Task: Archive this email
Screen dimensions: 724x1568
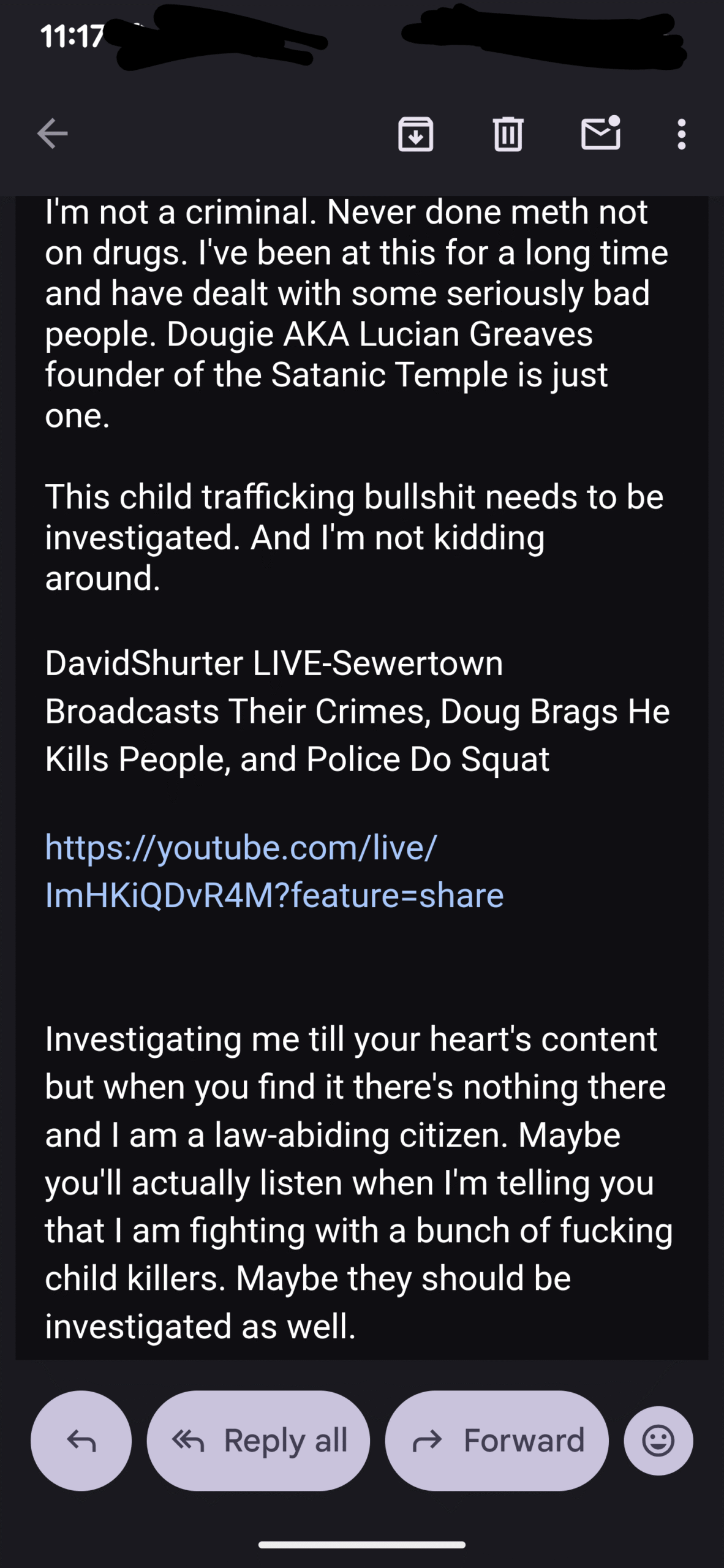Action: click(416, 134)
